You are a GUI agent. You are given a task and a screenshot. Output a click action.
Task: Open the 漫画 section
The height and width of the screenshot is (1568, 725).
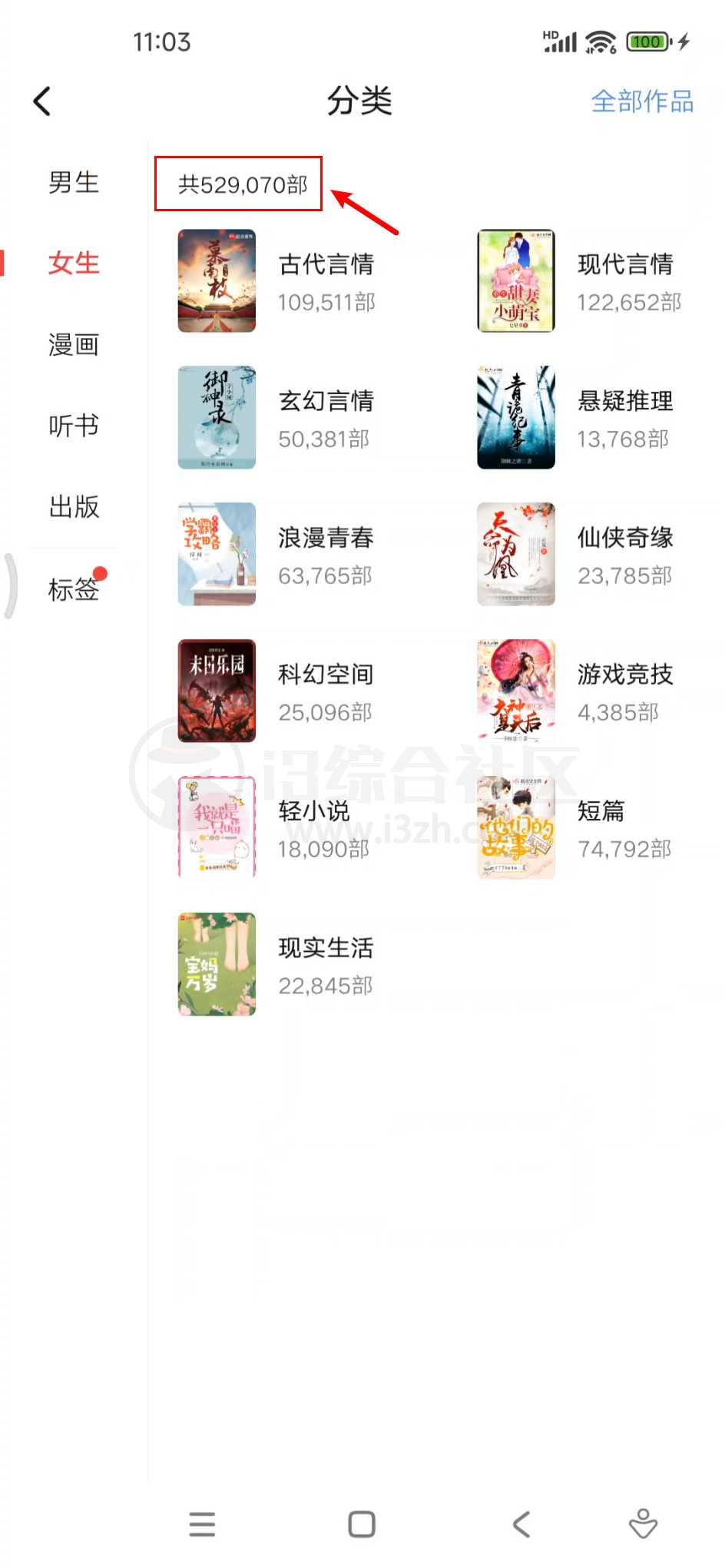click(73, 345)
